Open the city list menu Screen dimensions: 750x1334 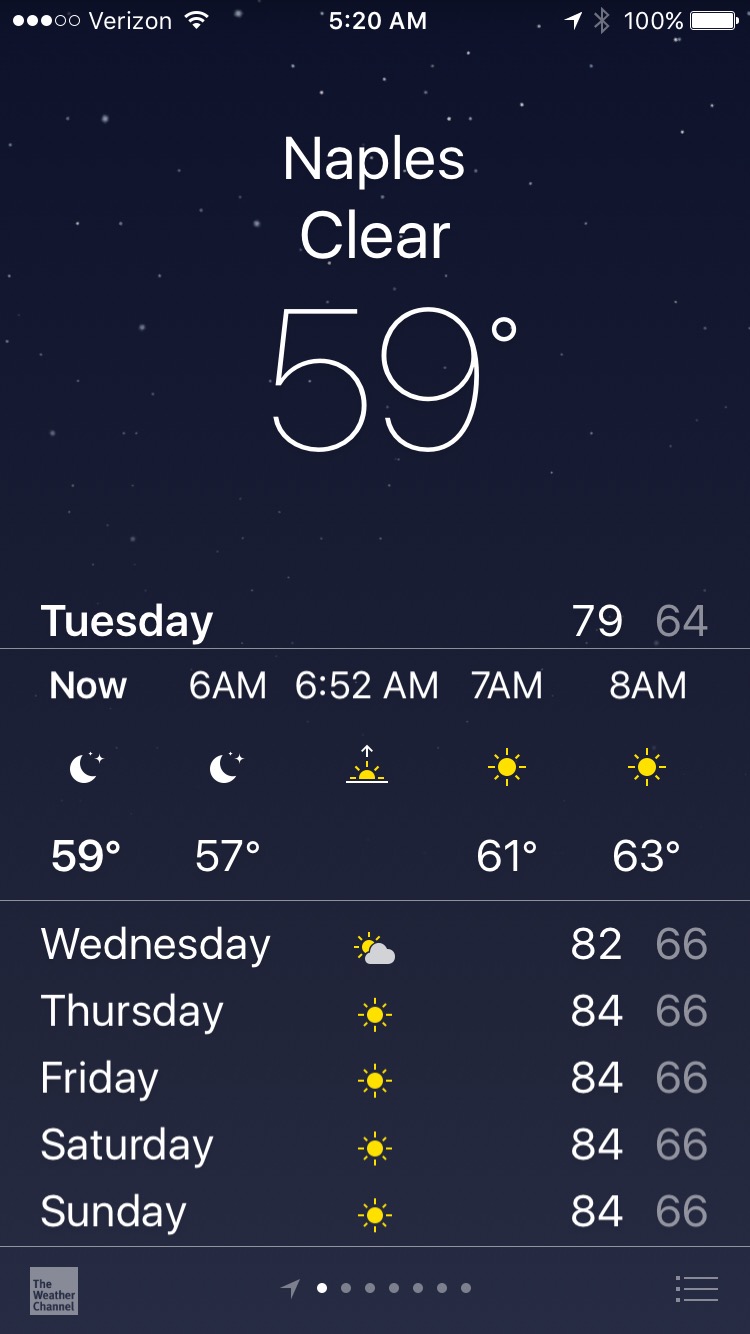click(697, 1289)
